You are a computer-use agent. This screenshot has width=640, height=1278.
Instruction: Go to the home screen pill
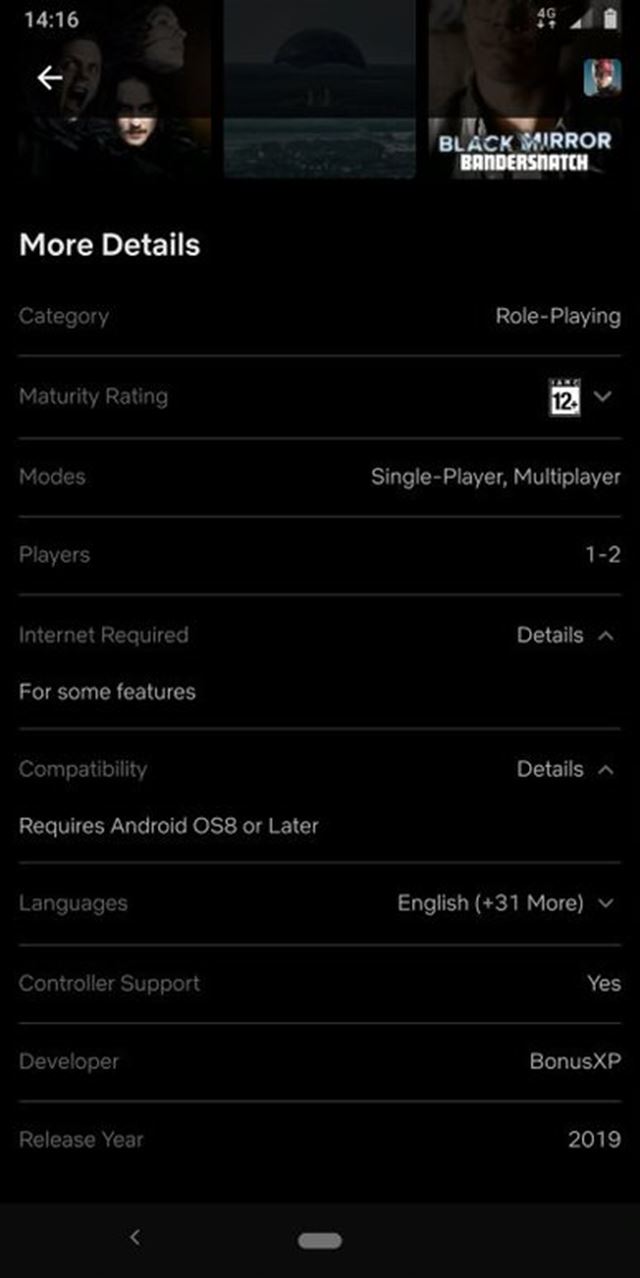point(320,1240)
